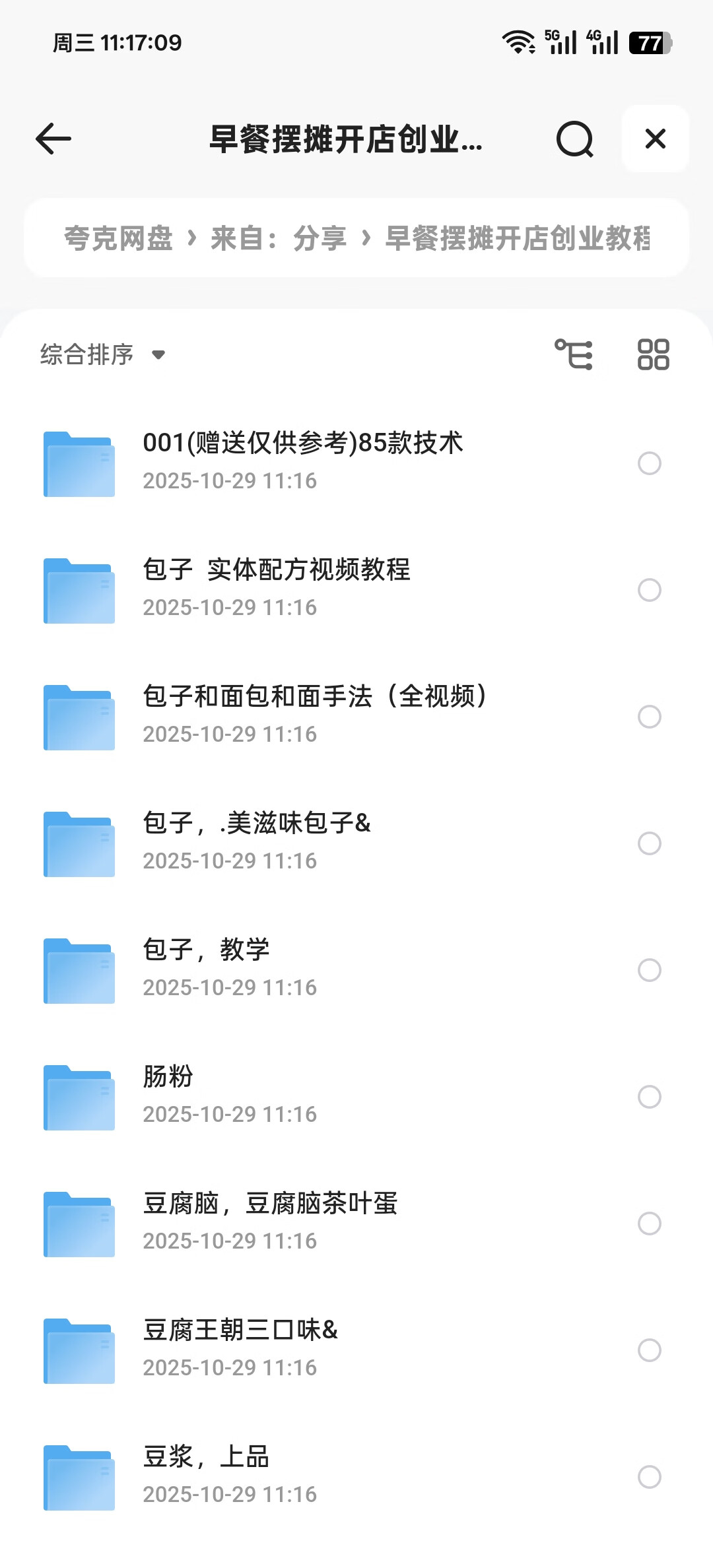
Task: Switch to tree structure view
Action: pos(573,354)
